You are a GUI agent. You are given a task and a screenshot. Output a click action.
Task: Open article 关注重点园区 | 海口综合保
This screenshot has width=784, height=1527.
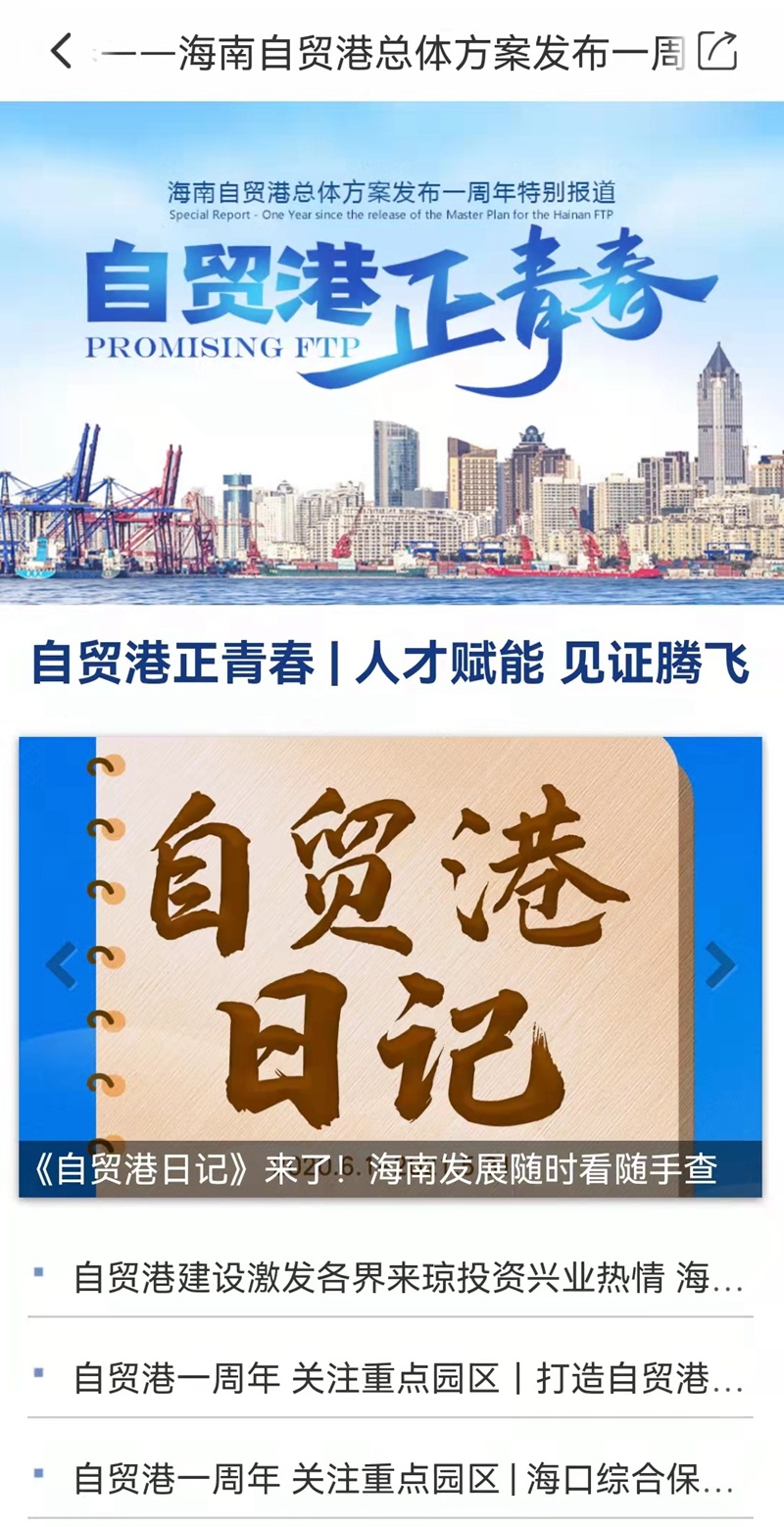404,1478
